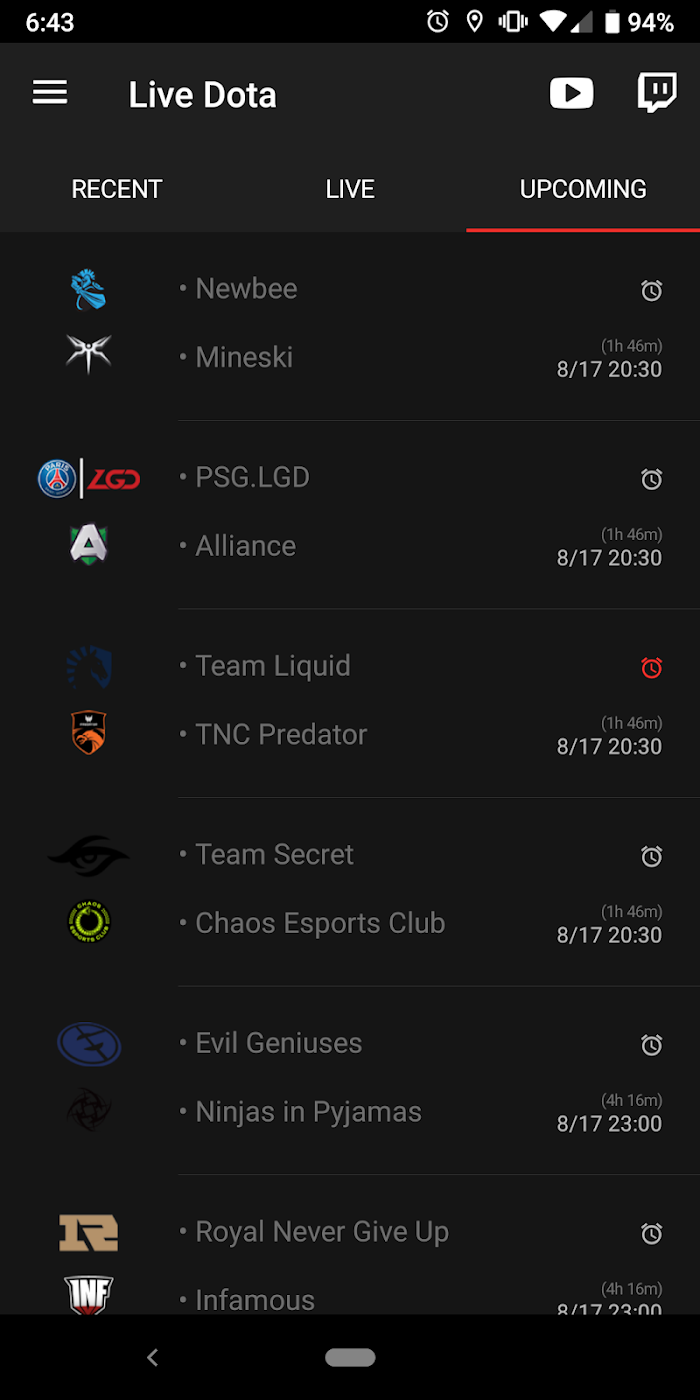Set alarm for PSG.LGD vs Alliance
Viewport: 700px width, 1400px height.
pyautogui.click(x=651, y=479)
